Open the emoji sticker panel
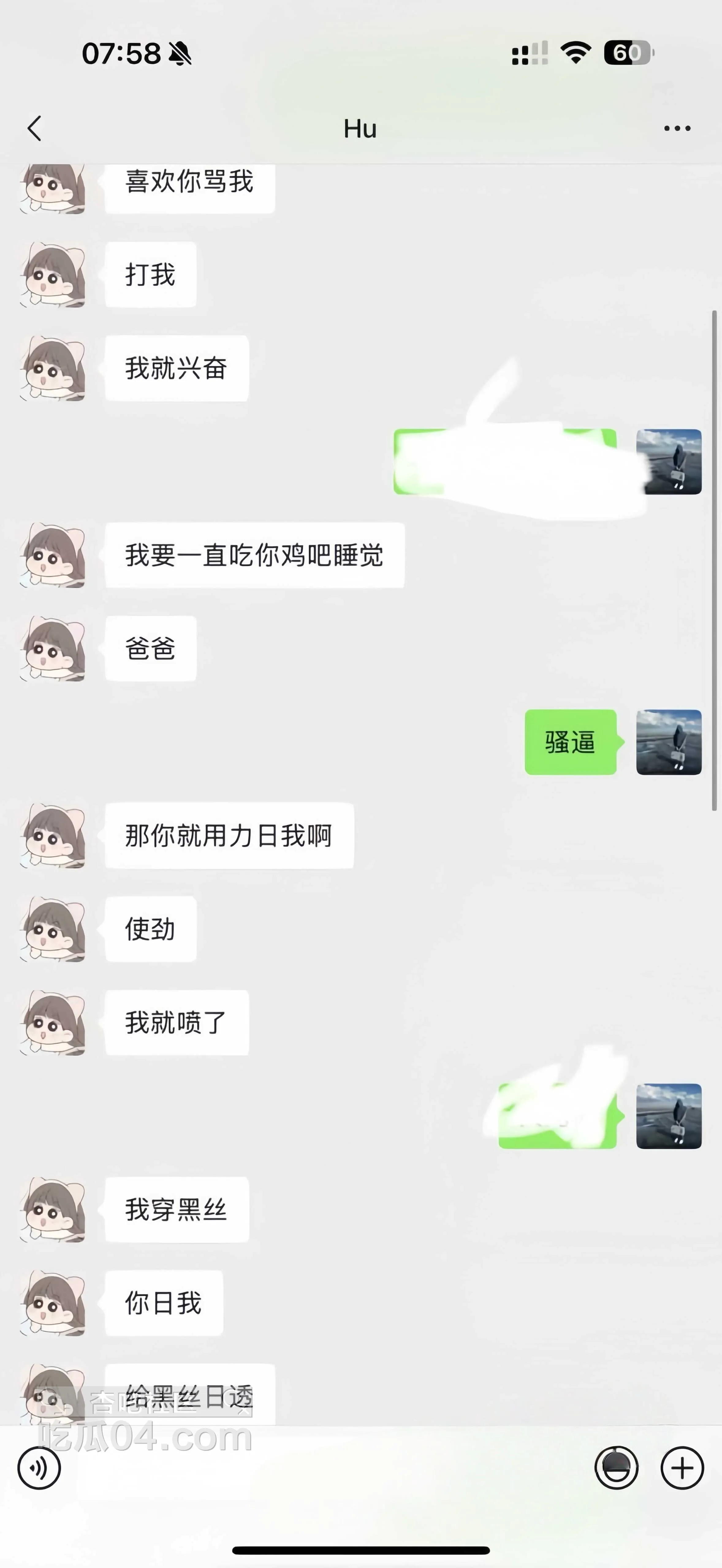This screenshot has height=1568, width=722. pyautogui.click(x=616, y=1468)
